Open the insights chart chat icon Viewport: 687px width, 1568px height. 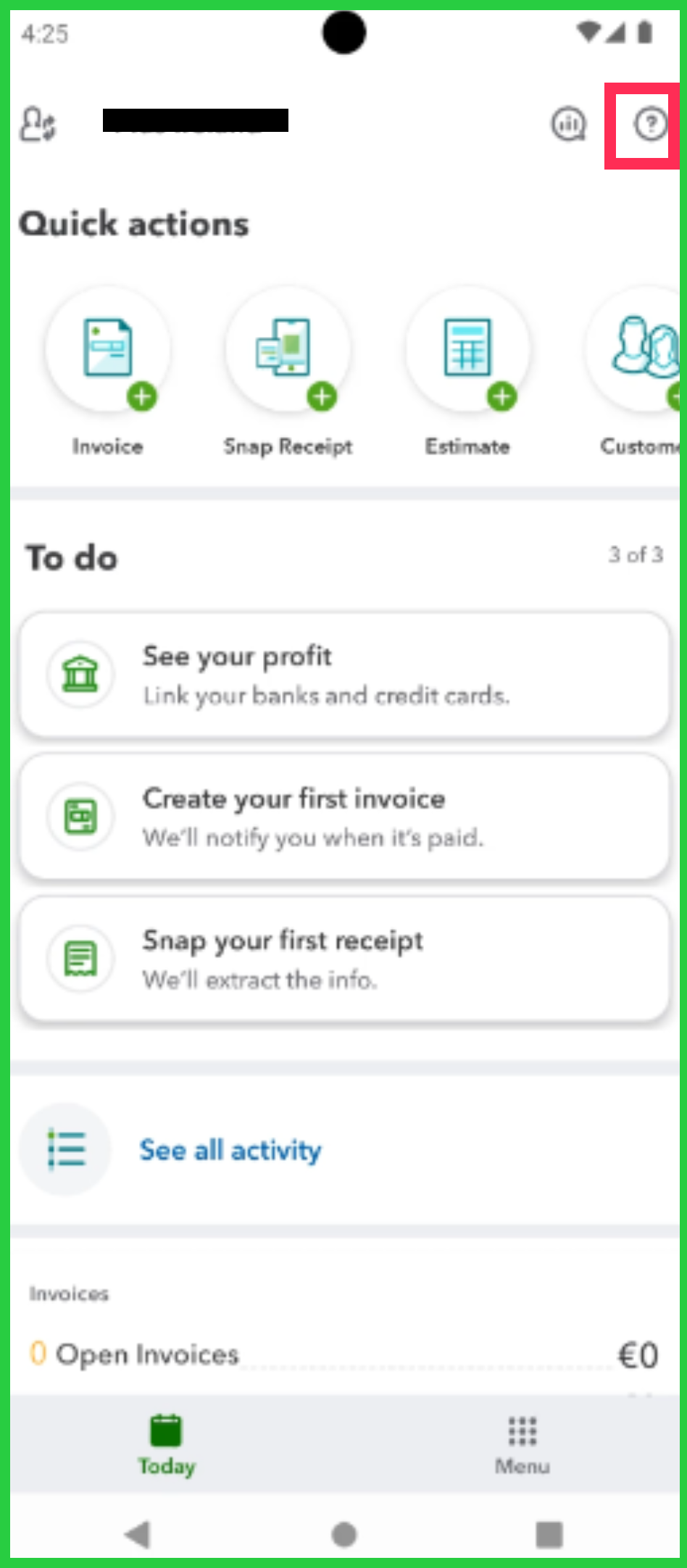(x=568, y=125)
